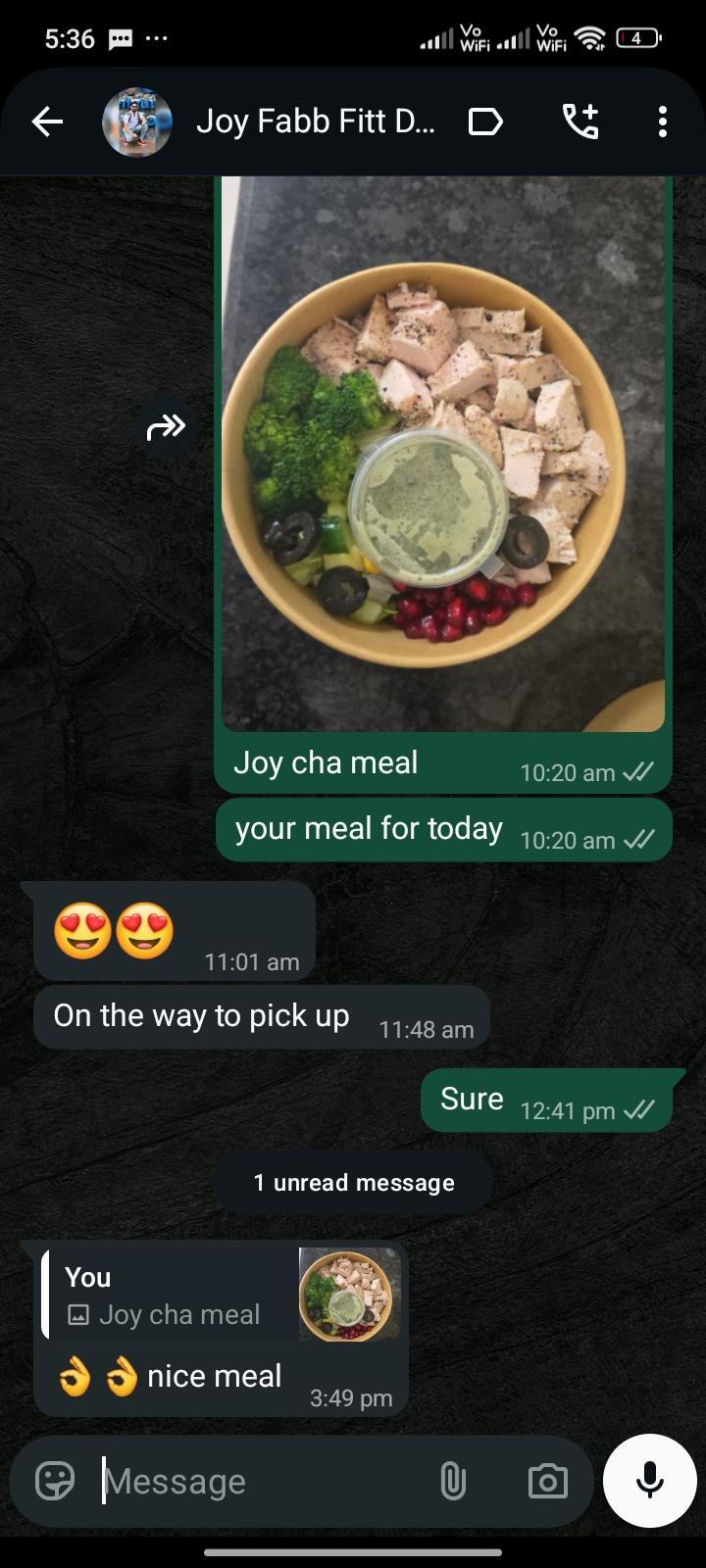Open the label icon in header

[485, 122]
